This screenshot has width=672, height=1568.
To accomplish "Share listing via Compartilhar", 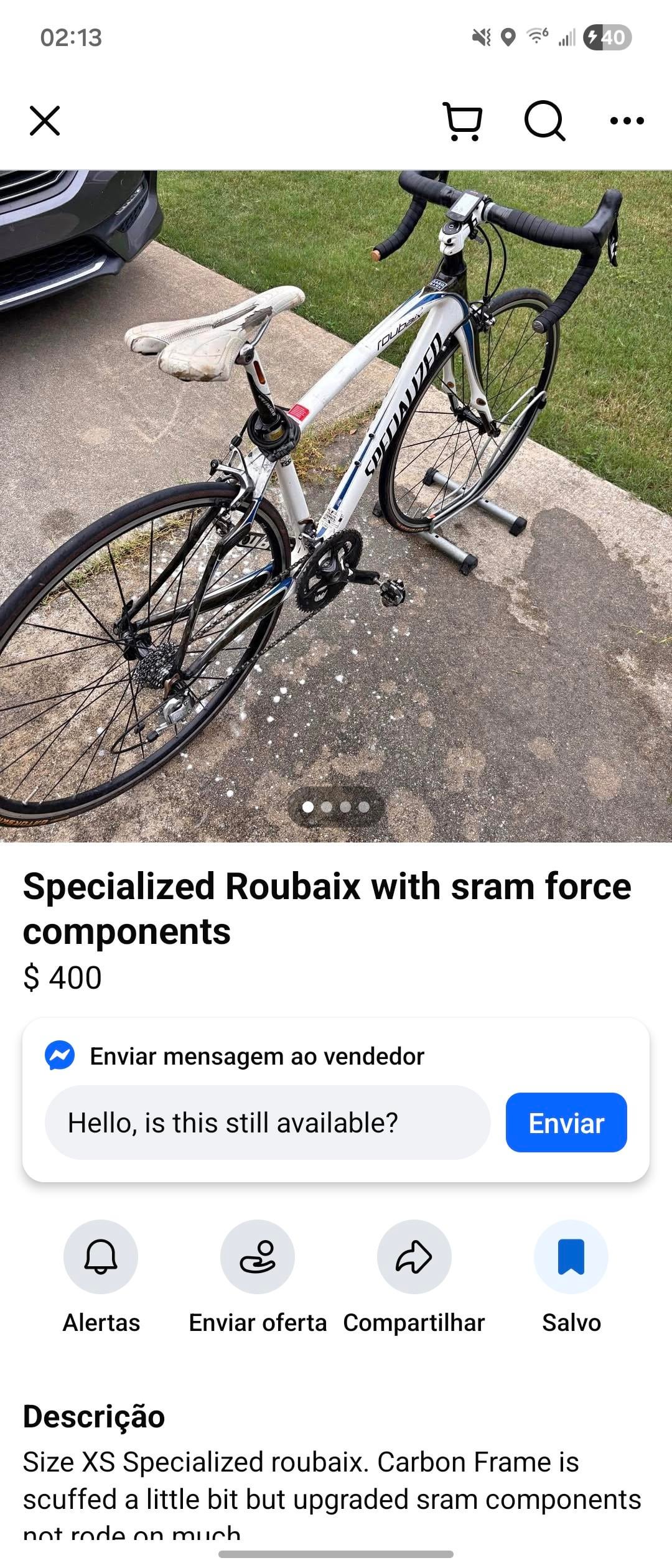I will click(x=414, y=1257).
